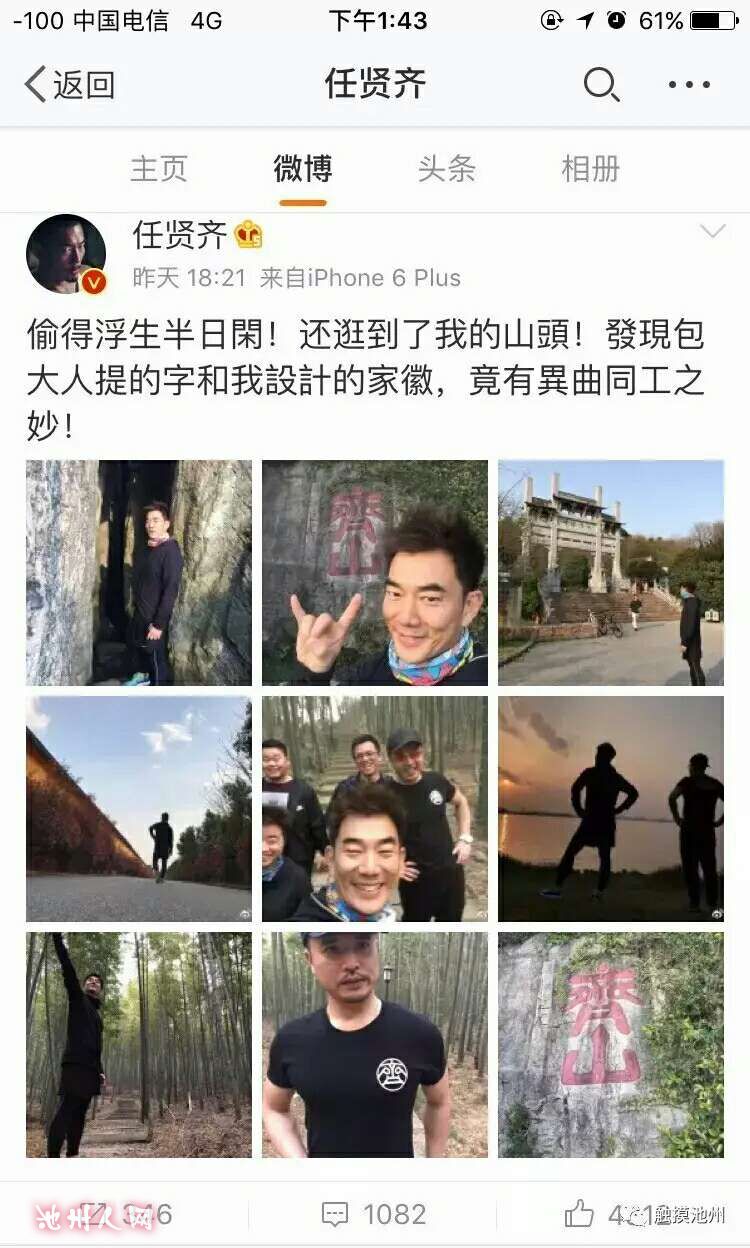View the selfie with the hand gesture
Image resolution: width=750 pixels, height=1248 pixels.
(375, 572)
